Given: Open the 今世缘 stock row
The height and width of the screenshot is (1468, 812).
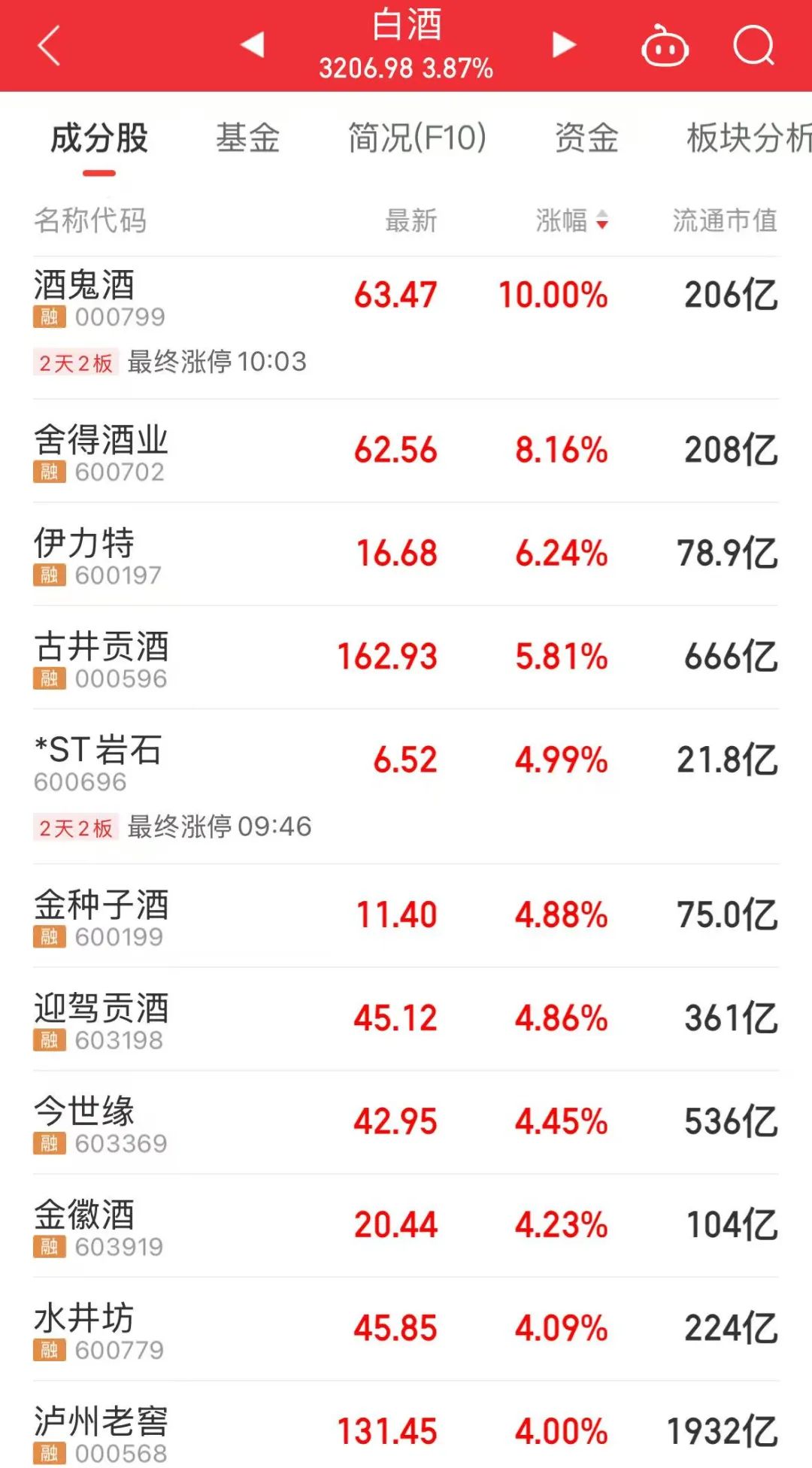Looking at the screenshot, I should [406, 1122].
